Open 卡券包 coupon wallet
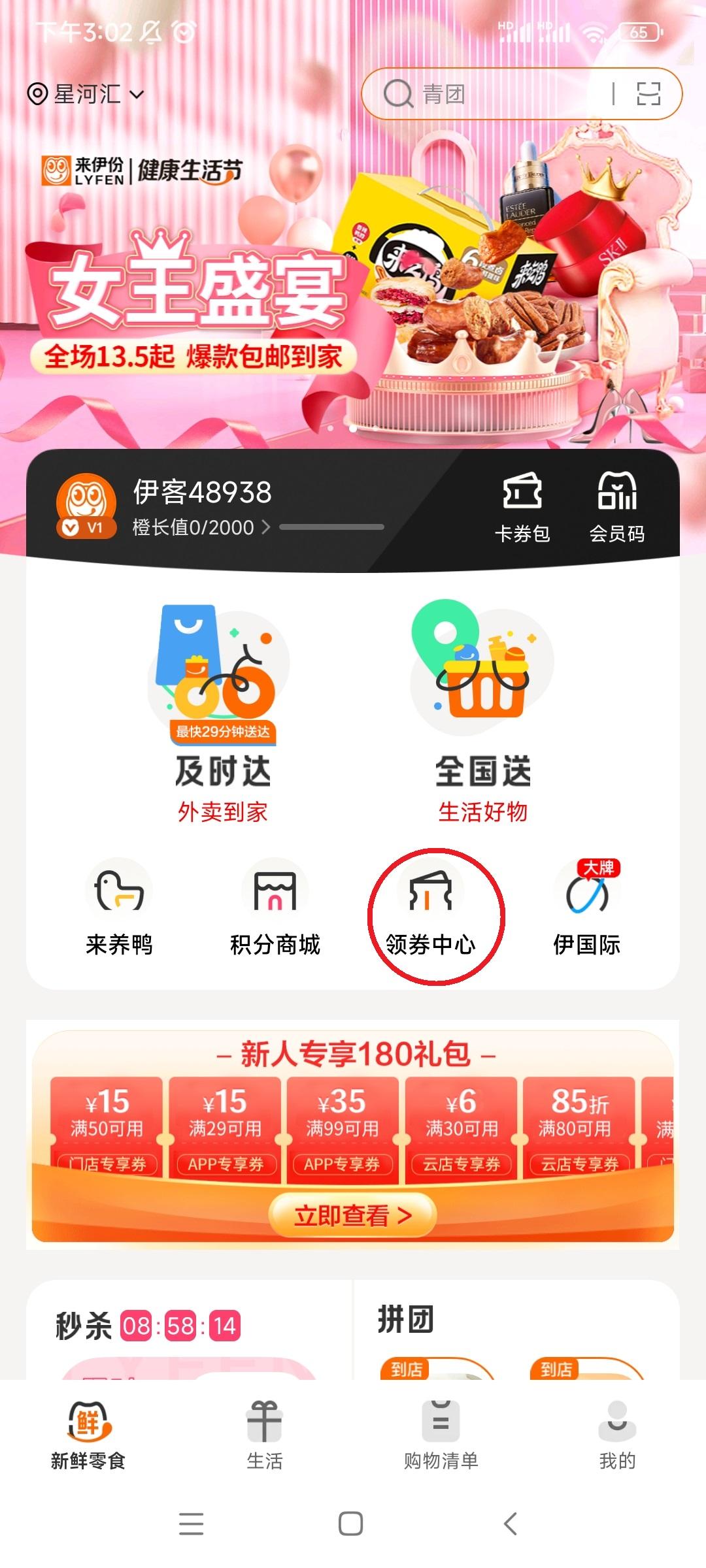 coord(522,508)
